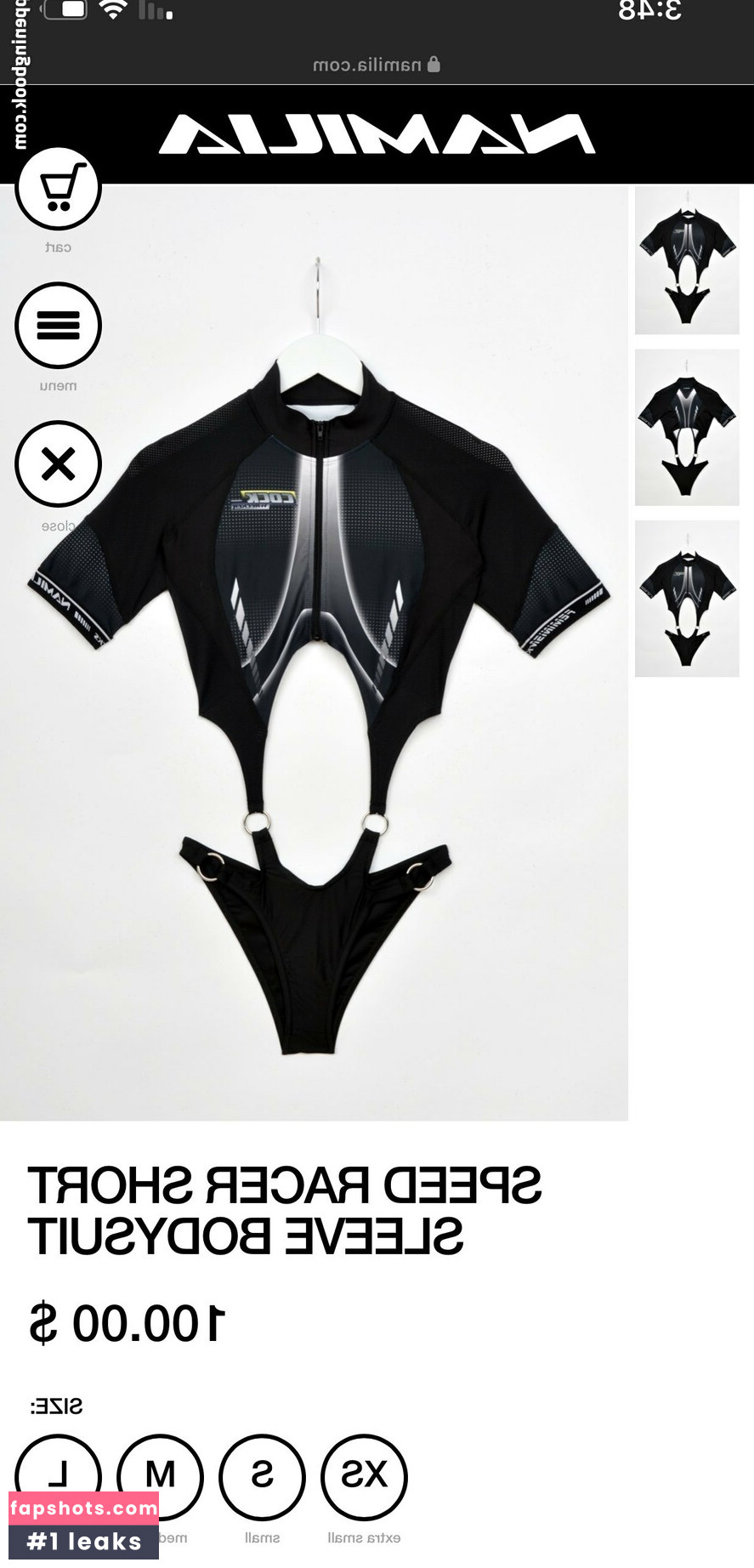754x1568 pixels.
Task: Tap the Namilia logo header
Action: tap(377, 134)
